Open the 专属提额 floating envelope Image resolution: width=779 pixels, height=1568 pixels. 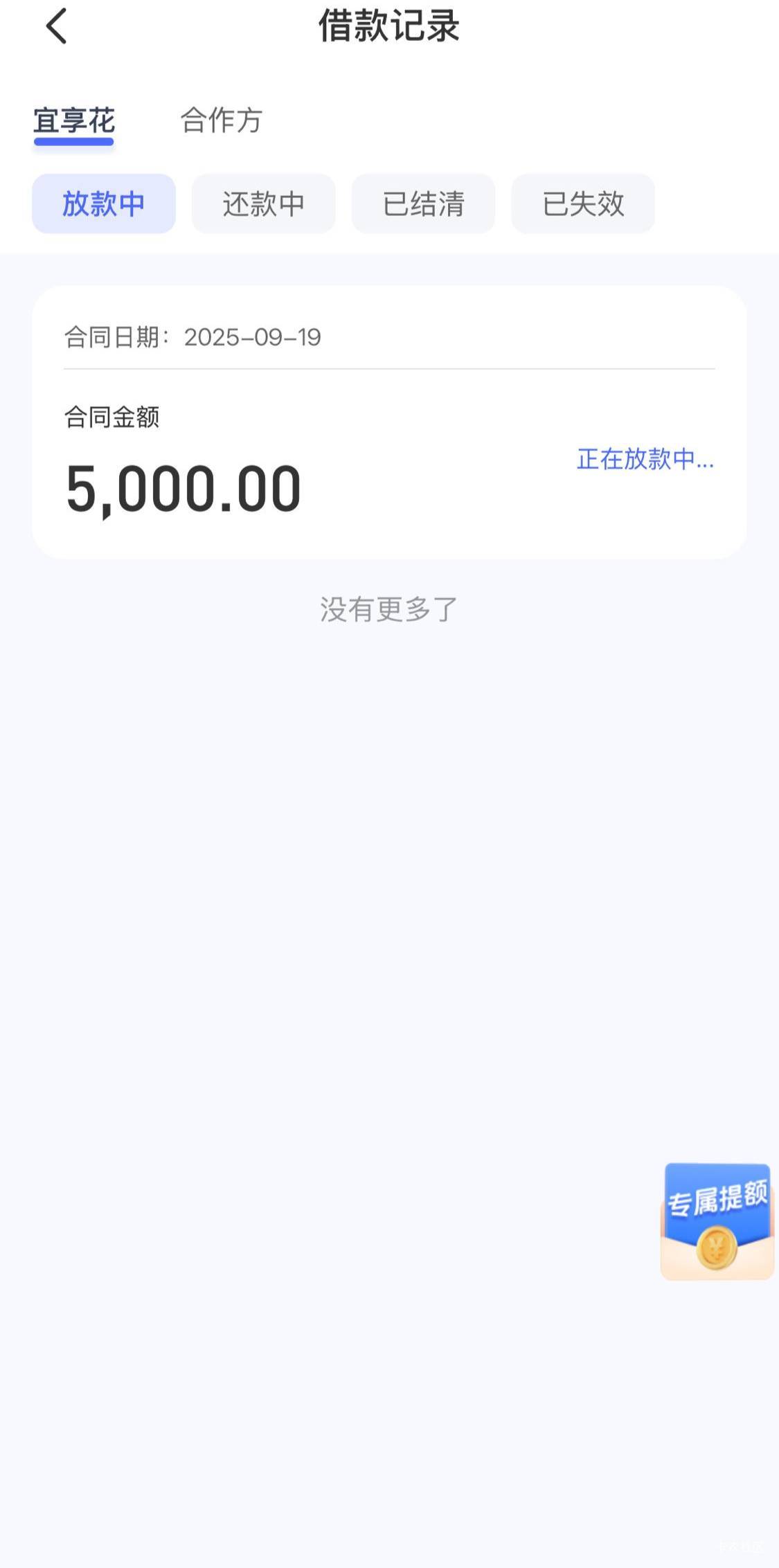coord(717,1221)
